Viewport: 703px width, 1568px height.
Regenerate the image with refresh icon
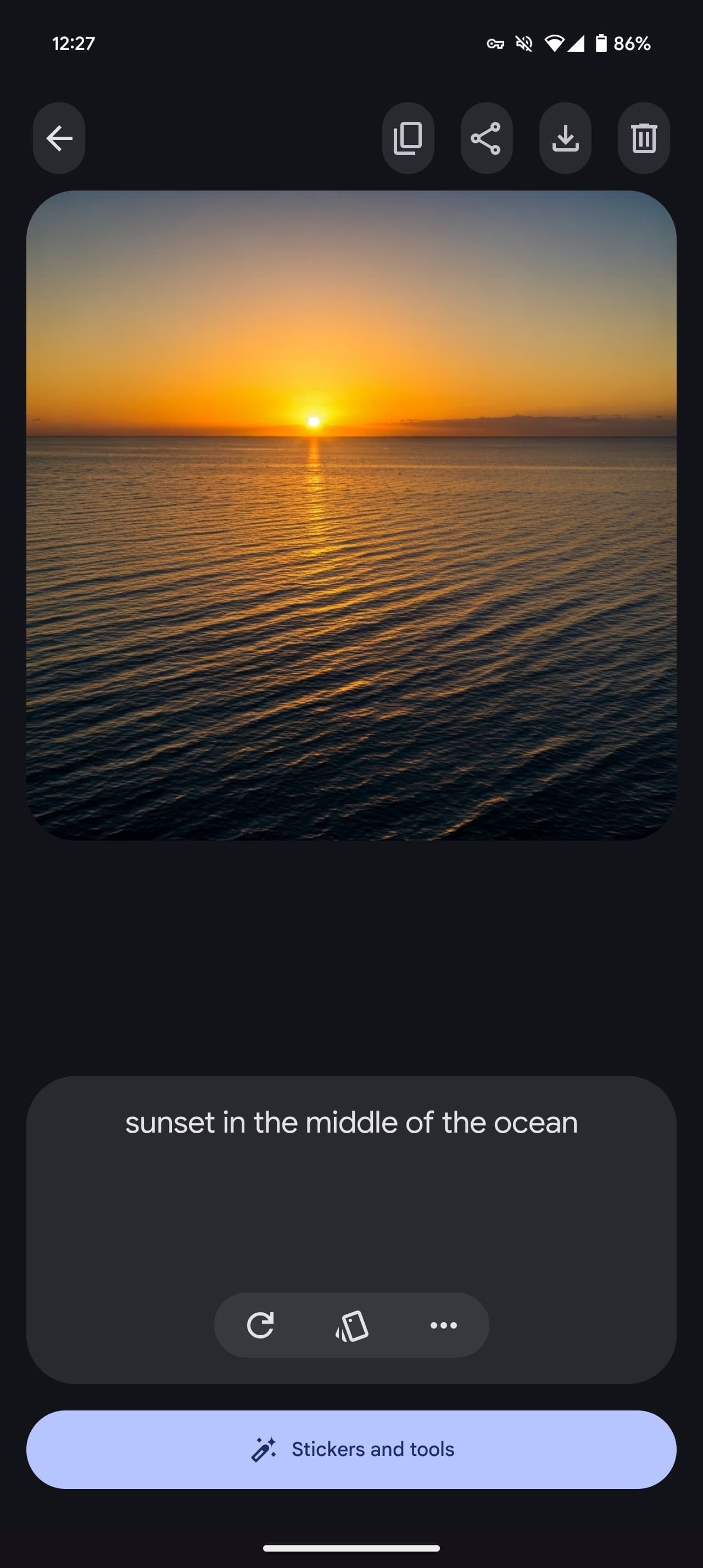point(260,1325)
